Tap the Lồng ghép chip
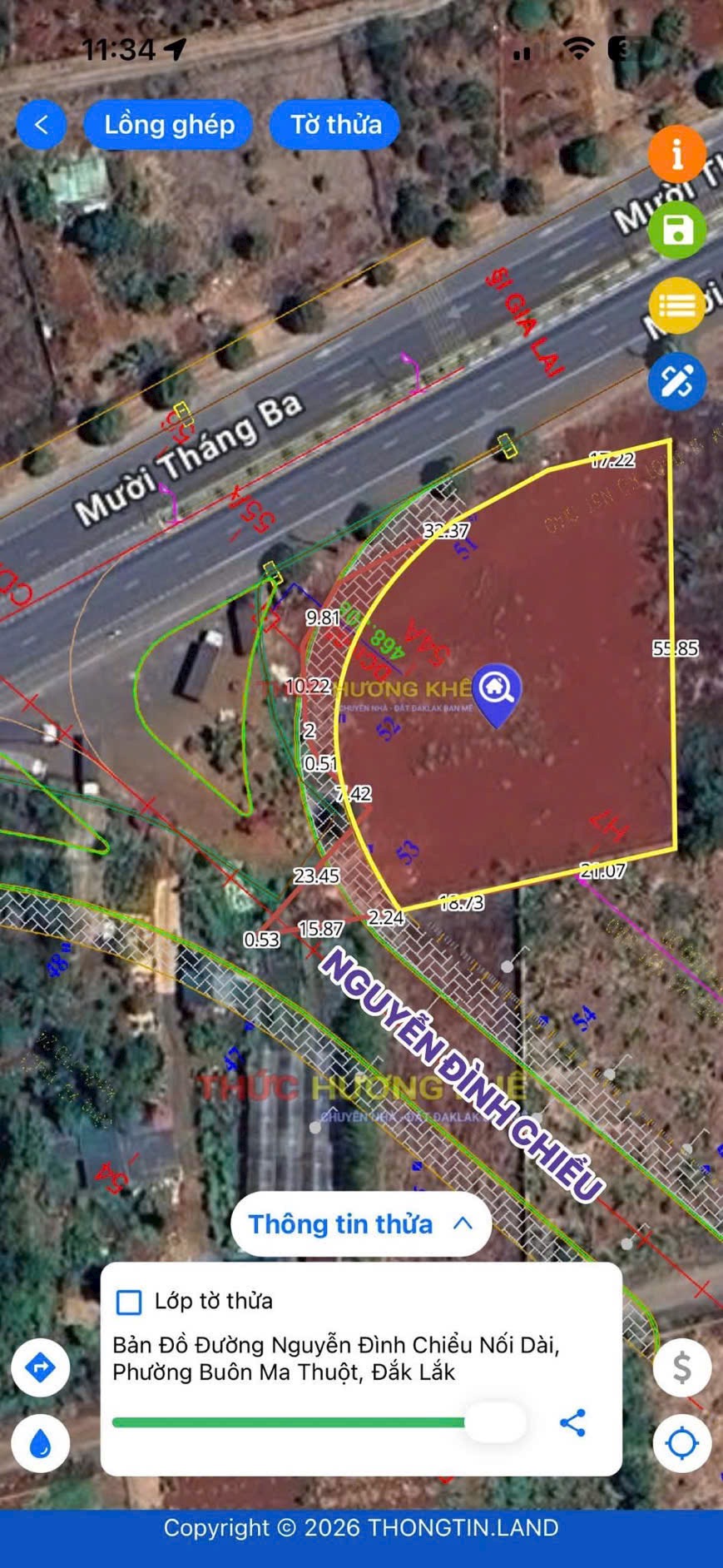 click(x=169, y=125)
